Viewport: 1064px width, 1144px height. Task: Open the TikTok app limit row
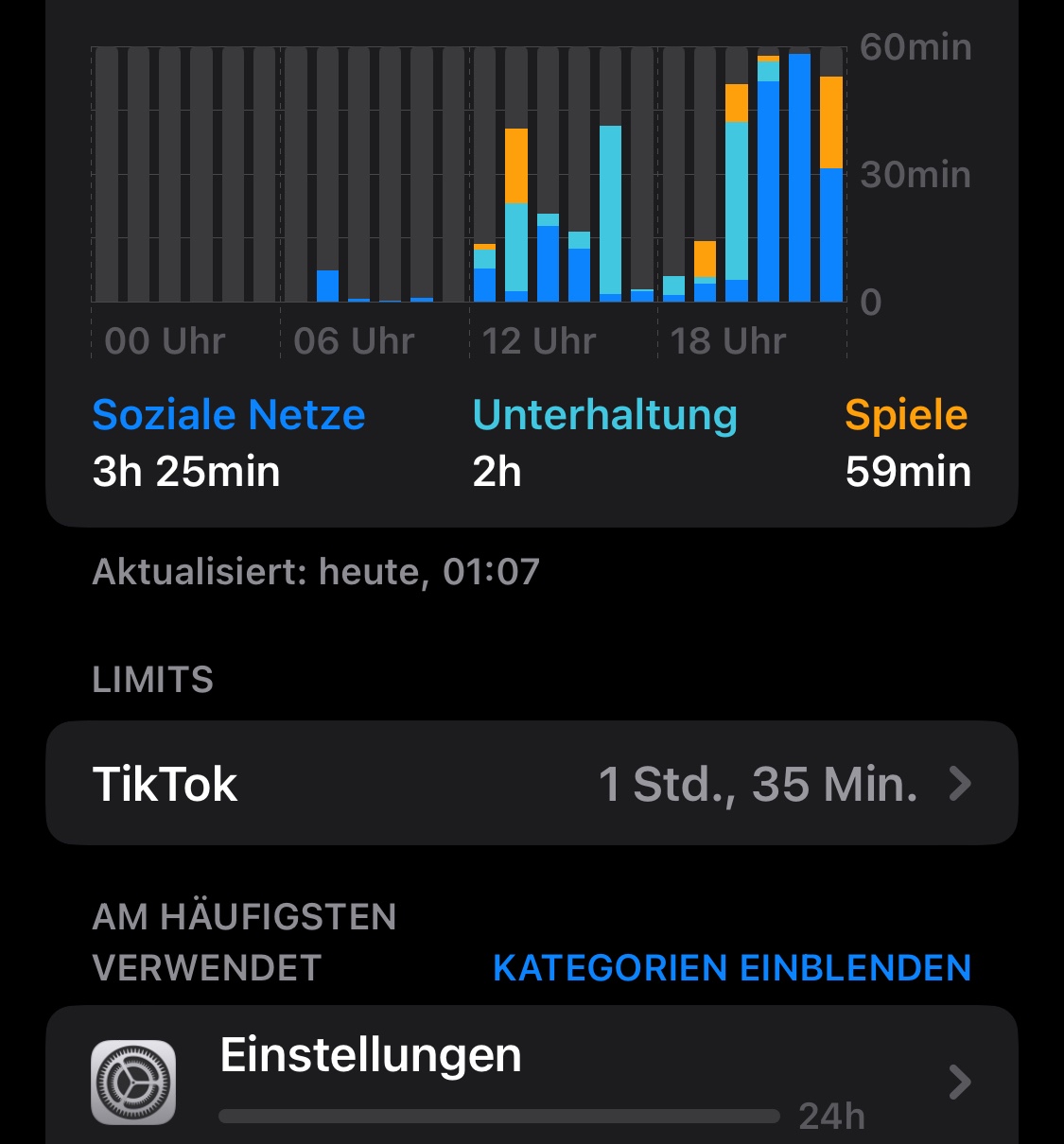pos(532,784)
